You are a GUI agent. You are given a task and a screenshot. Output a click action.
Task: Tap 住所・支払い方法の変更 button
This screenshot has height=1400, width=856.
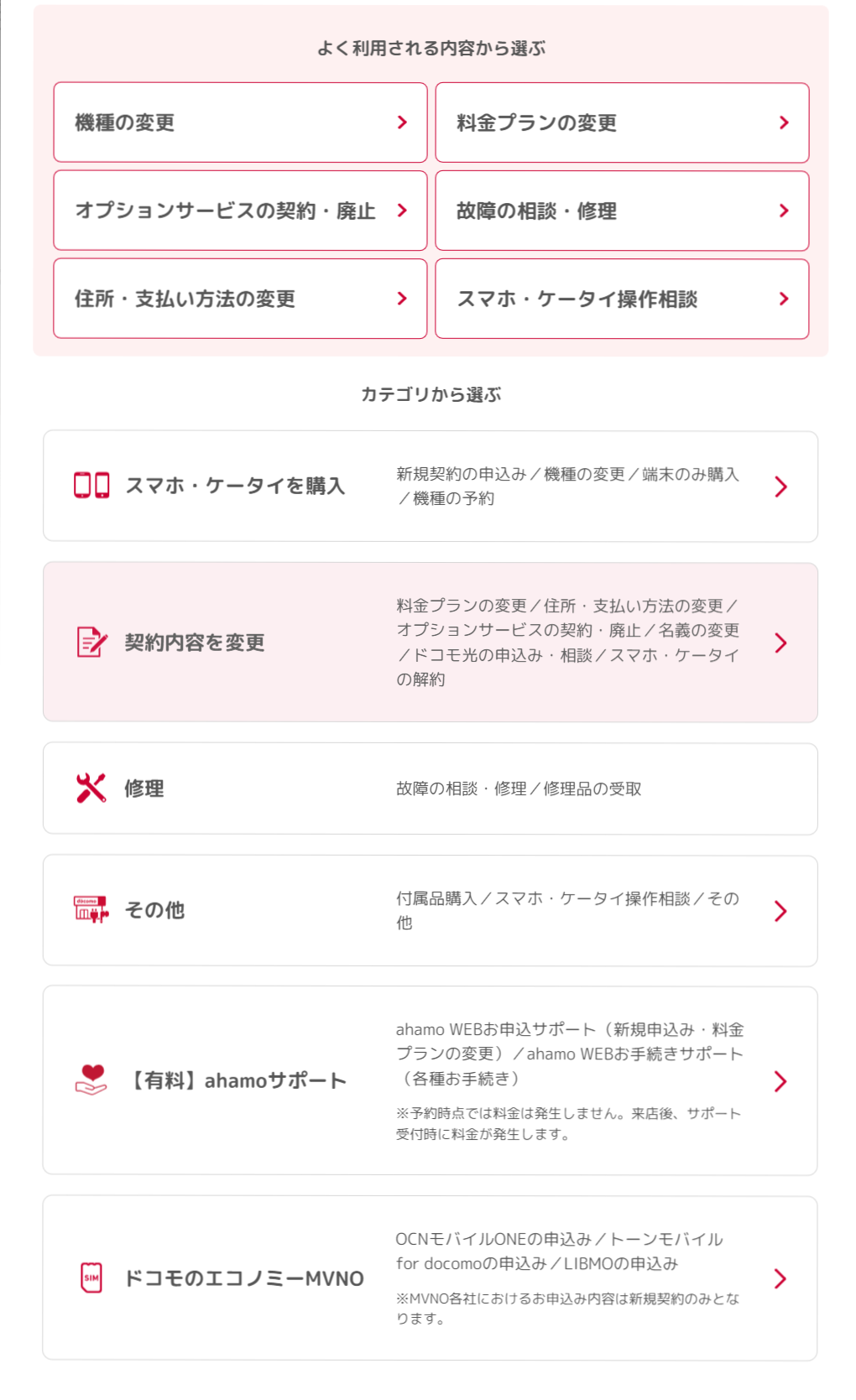(x=240, y=299)
